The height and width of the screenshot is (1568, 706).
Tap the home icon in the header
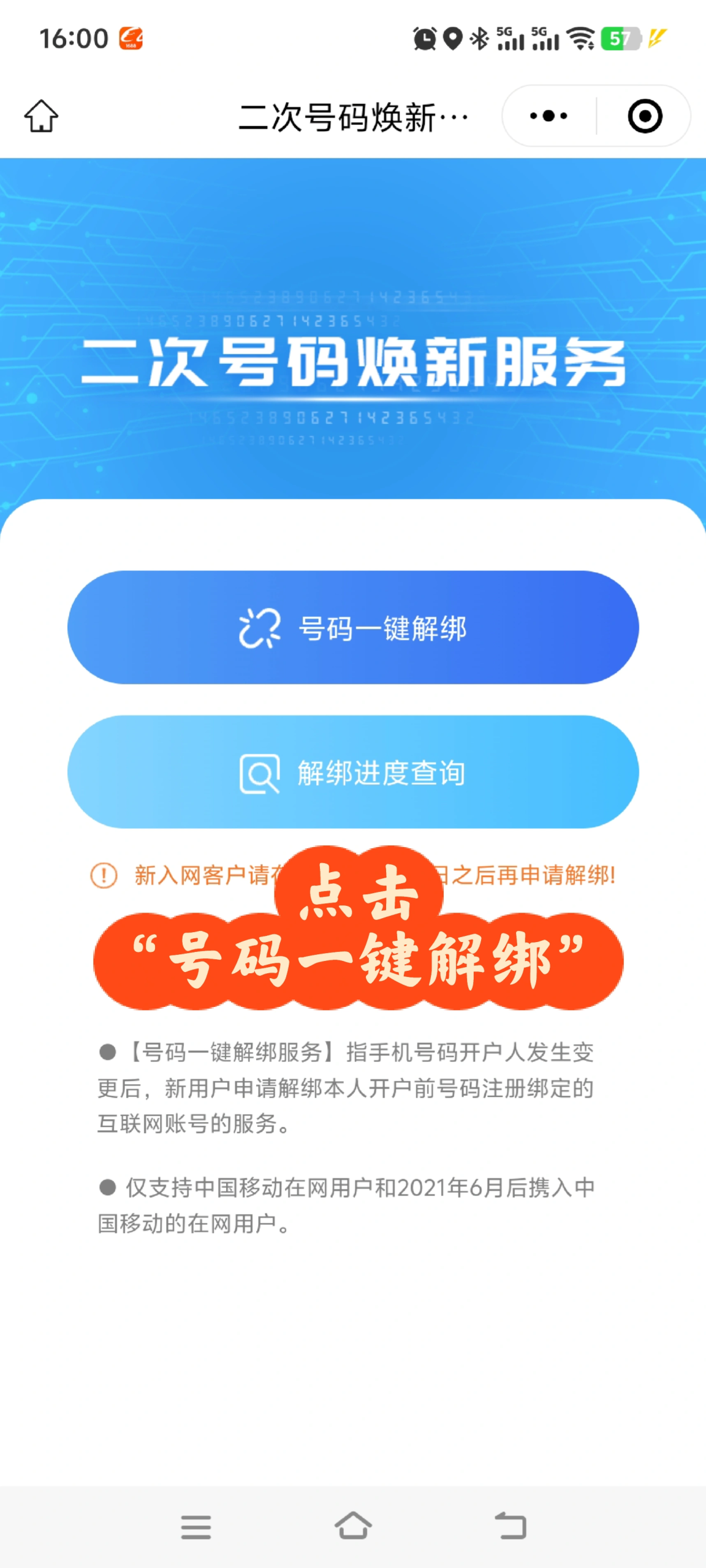41,116
